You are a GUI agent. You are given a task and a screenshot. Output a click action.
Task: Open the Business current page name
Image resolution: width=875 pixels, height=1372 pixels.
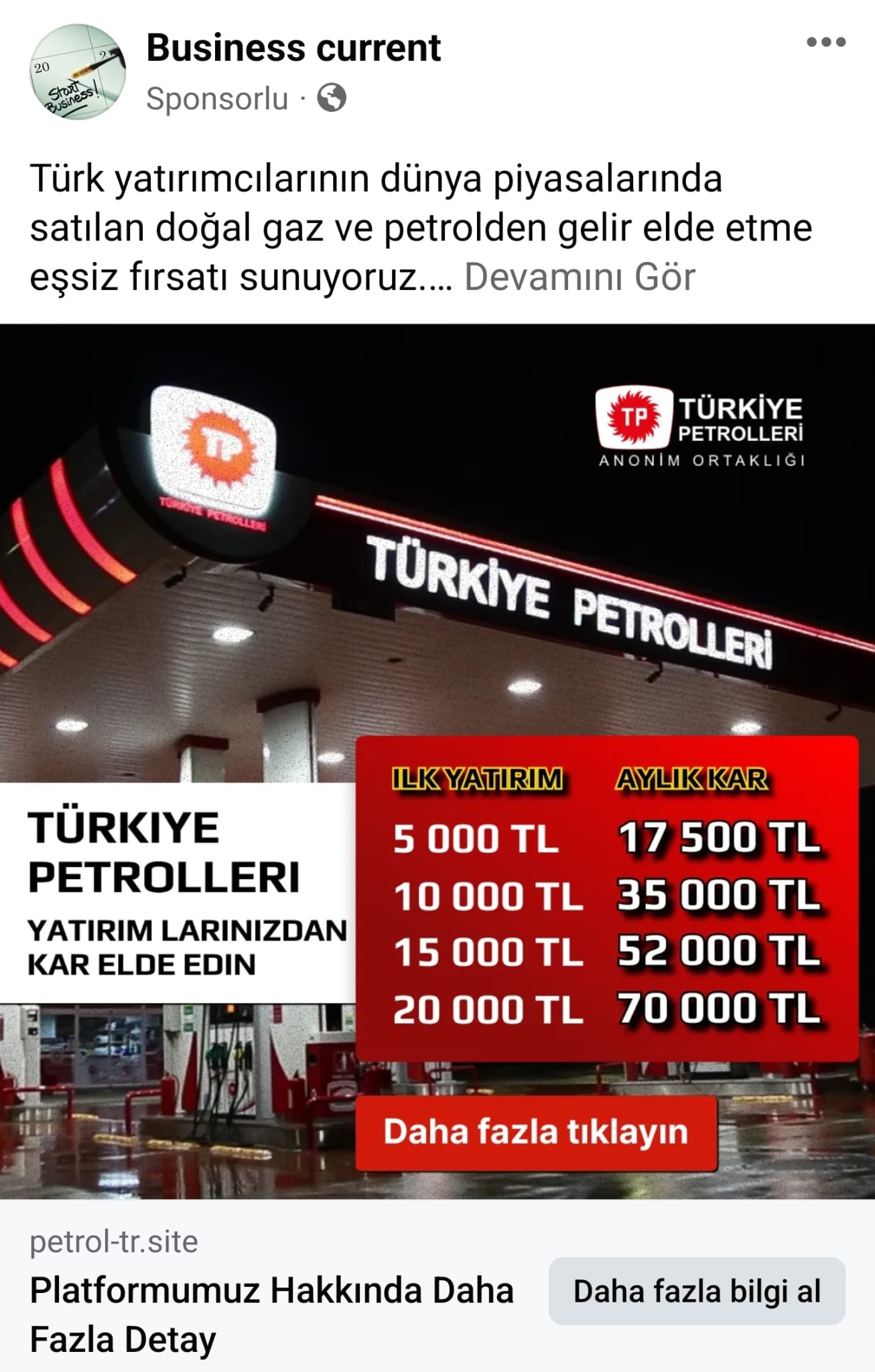[x=293, y=48]
